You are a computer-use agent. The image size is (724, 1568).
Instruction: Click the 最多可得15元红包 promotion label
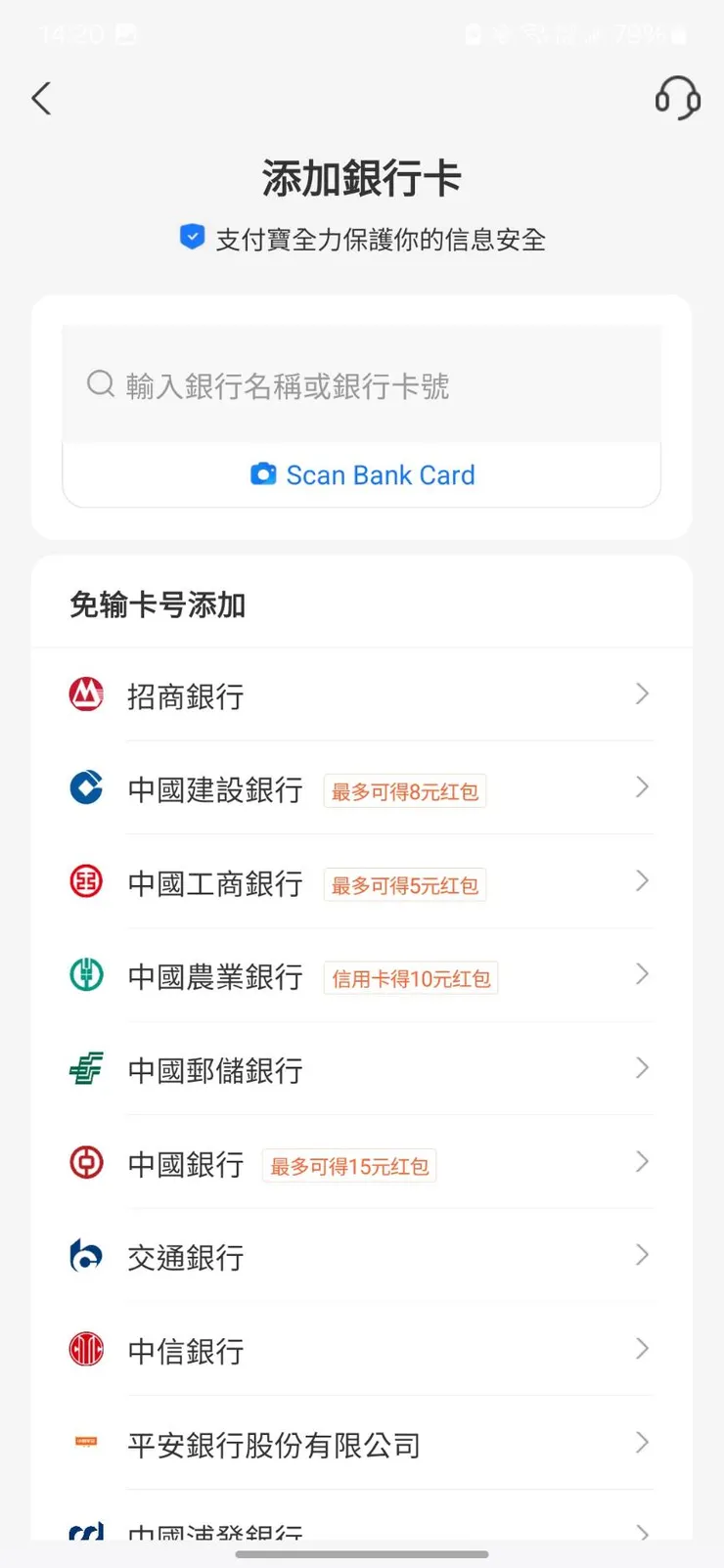(349, 1165)
